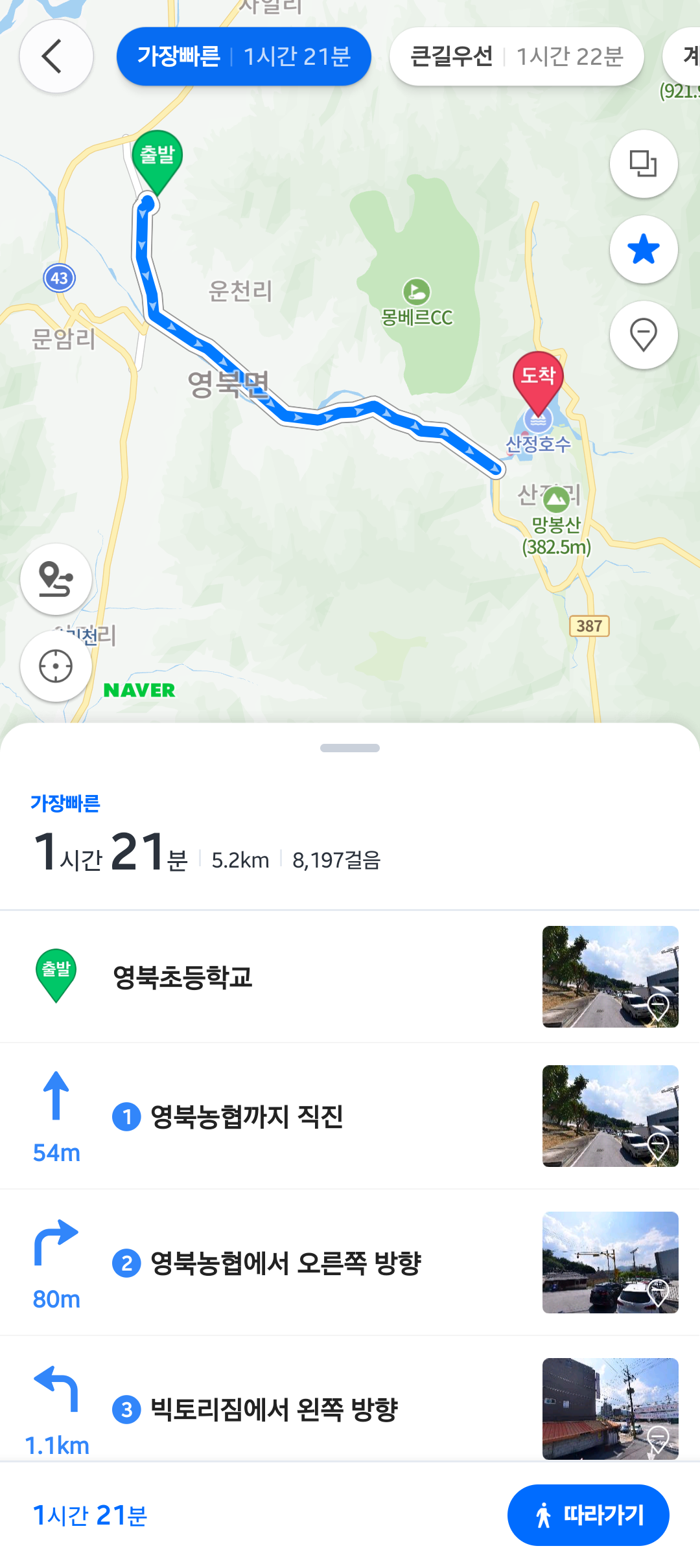Center map on my current location
The image size is (700, 1568).
point(56,666)
